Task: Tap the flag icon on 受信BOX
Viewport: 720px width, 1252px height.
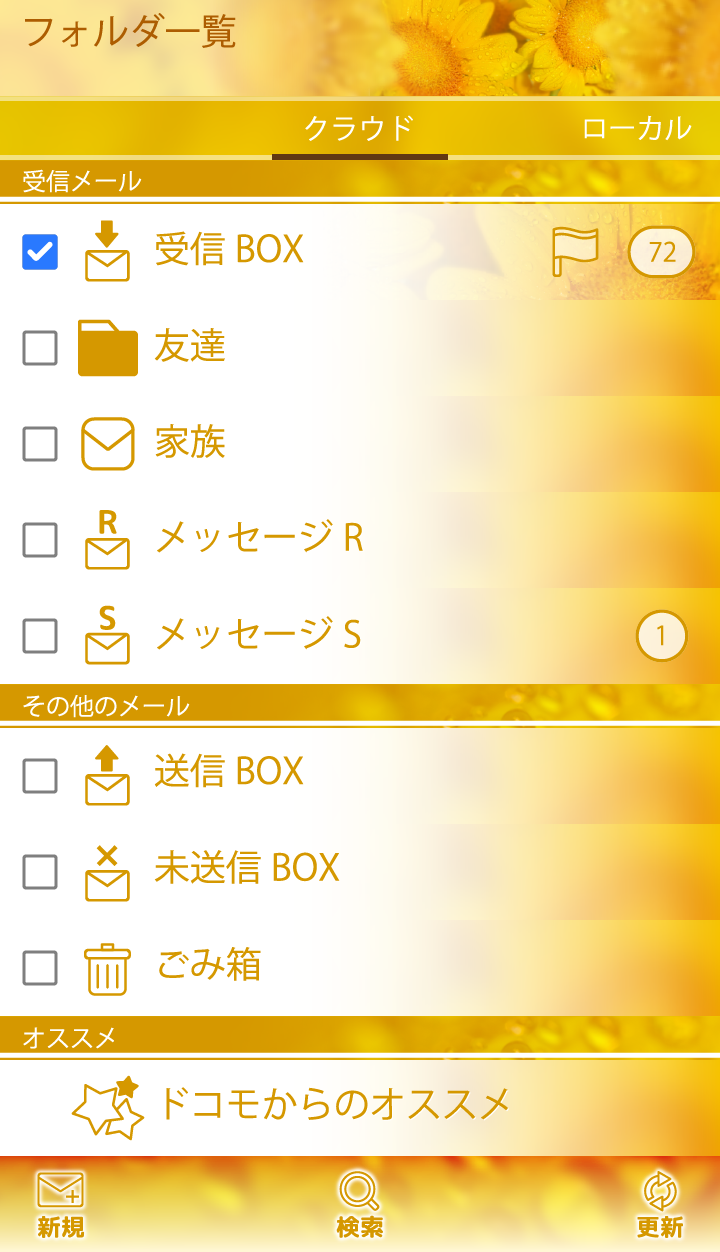Action: pos(575,251)
